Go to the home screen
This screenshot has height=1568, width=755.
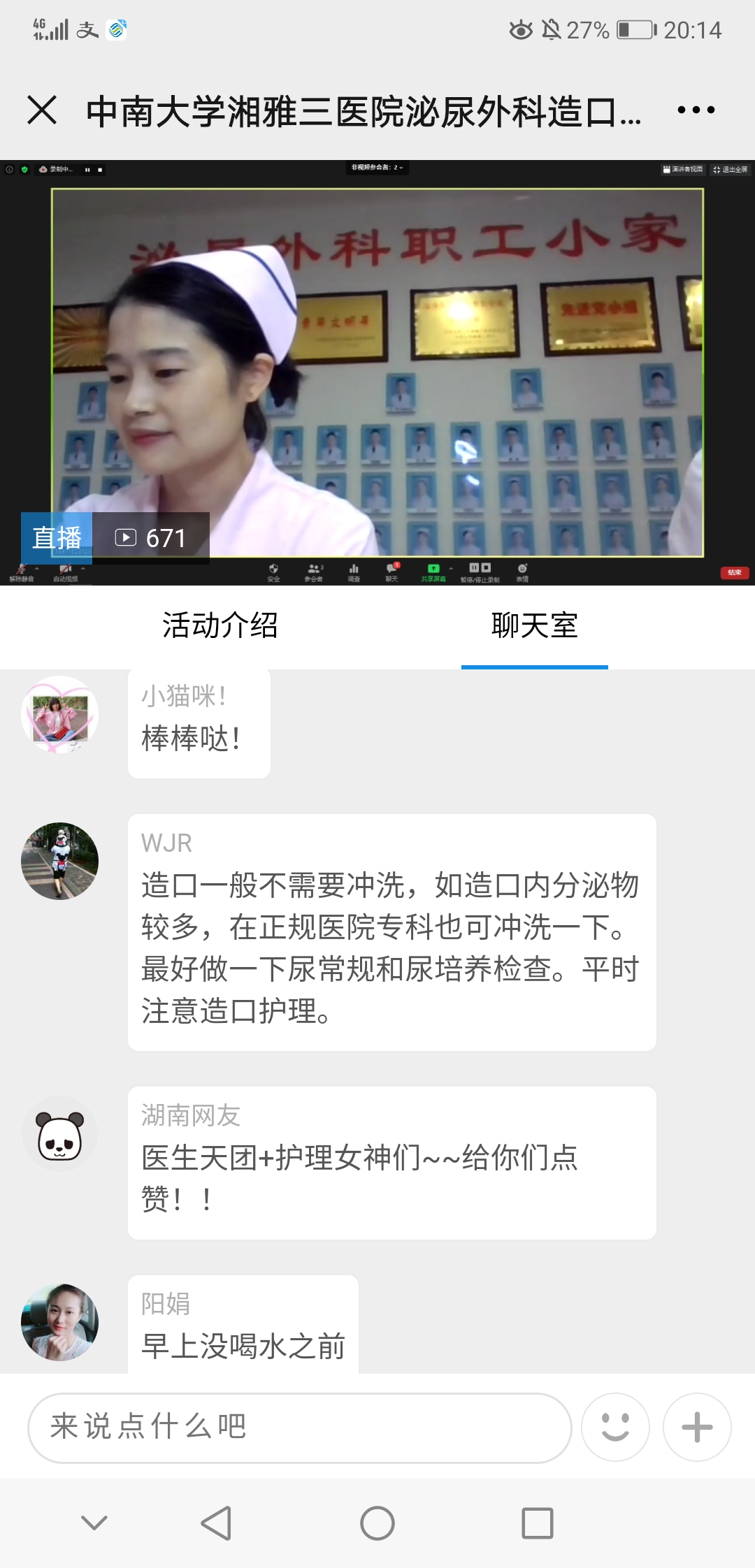coord(377,1523)
